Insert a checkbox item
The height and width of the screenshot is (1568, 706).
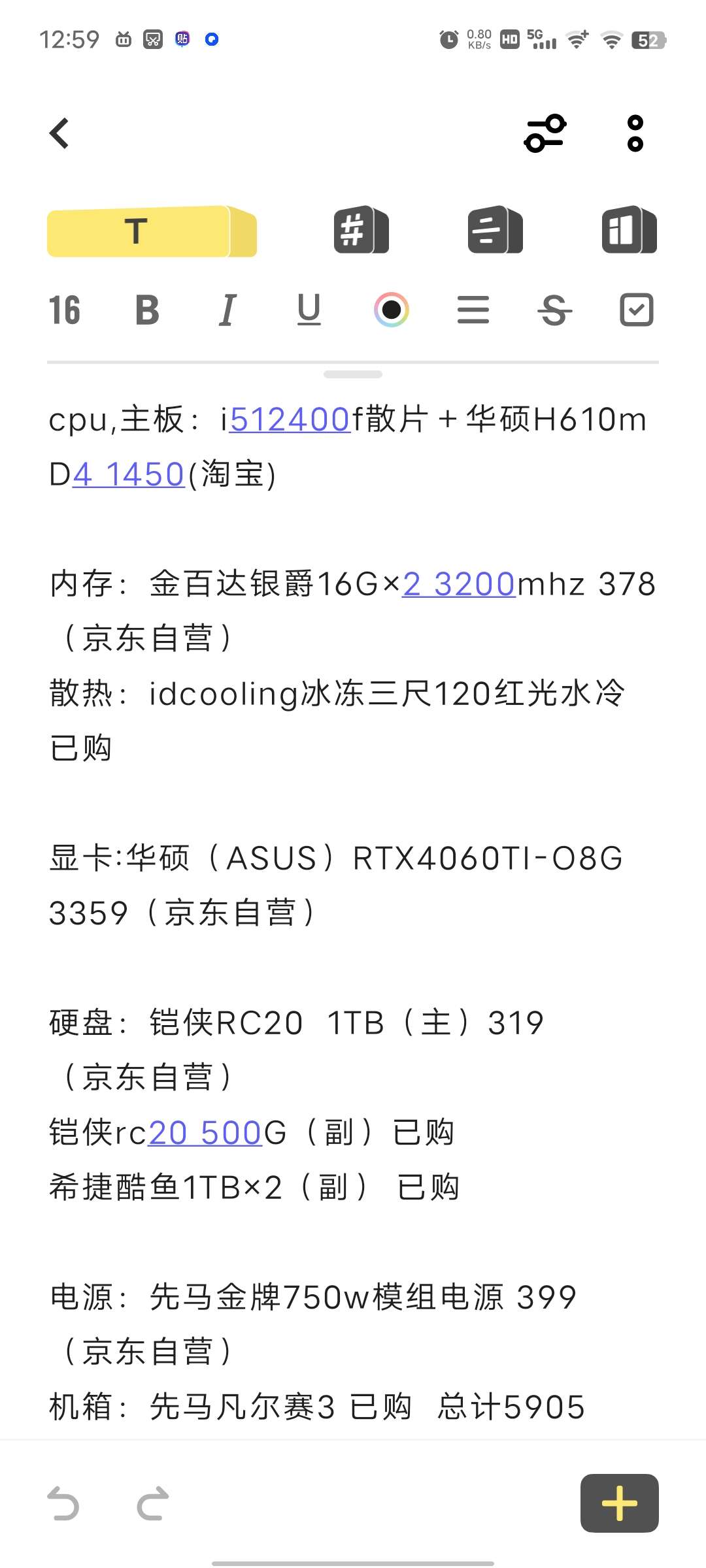[x=637, y=310]
